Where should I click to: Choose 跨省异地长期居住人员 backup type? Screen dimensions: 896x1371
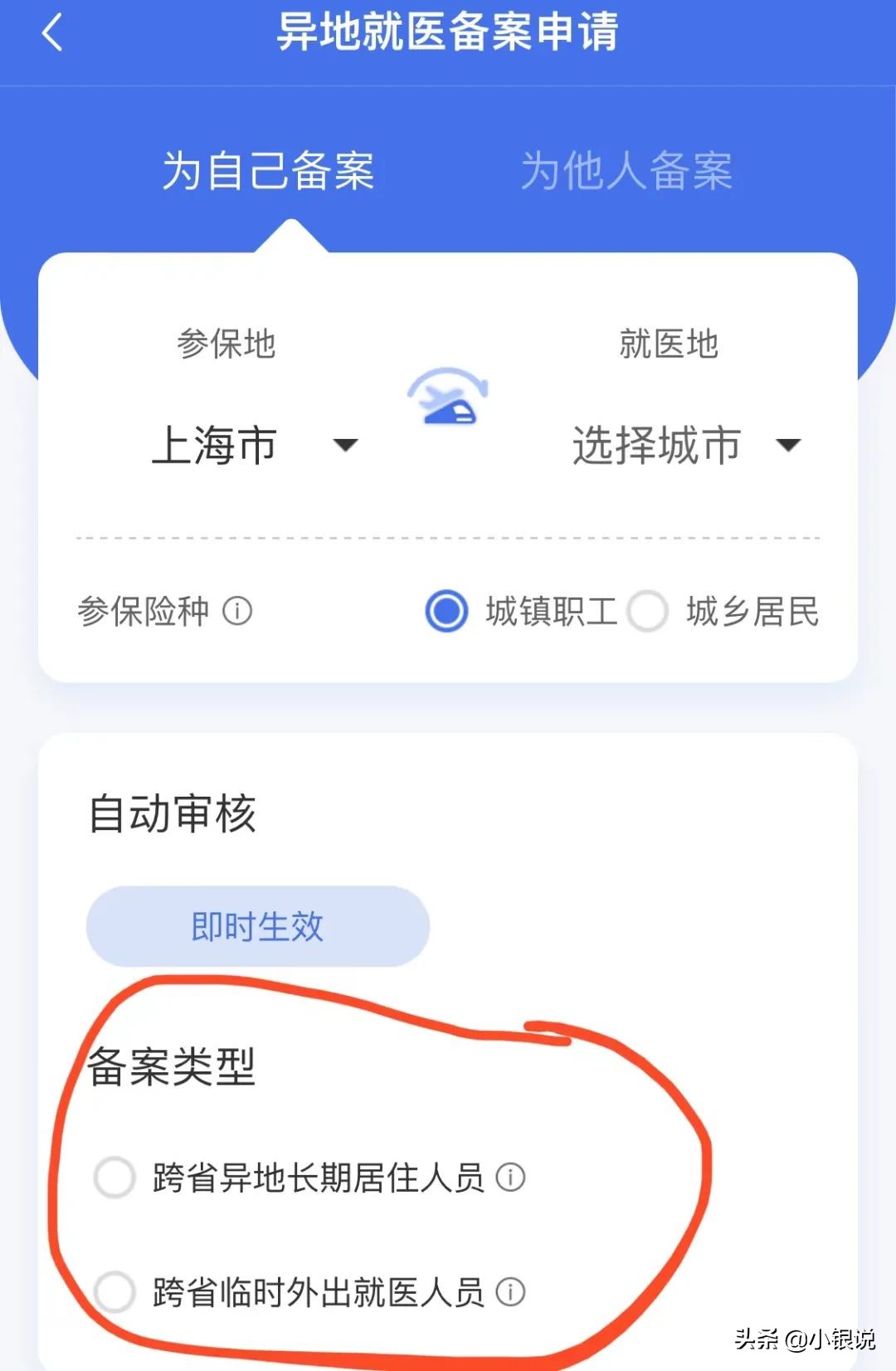pos(116,1178)
